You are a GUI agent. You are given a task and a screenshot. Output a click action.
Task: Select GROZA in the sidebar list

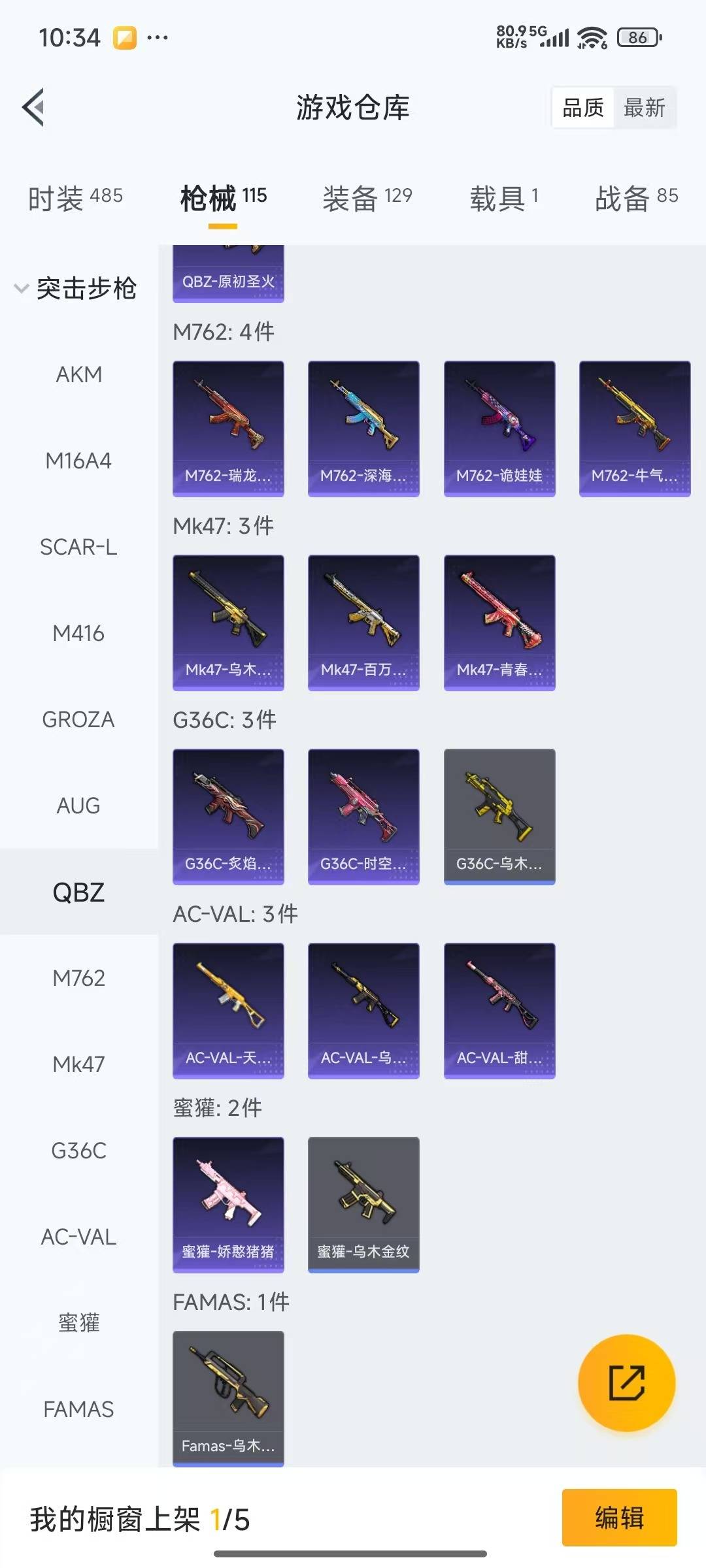pos(78,719)
